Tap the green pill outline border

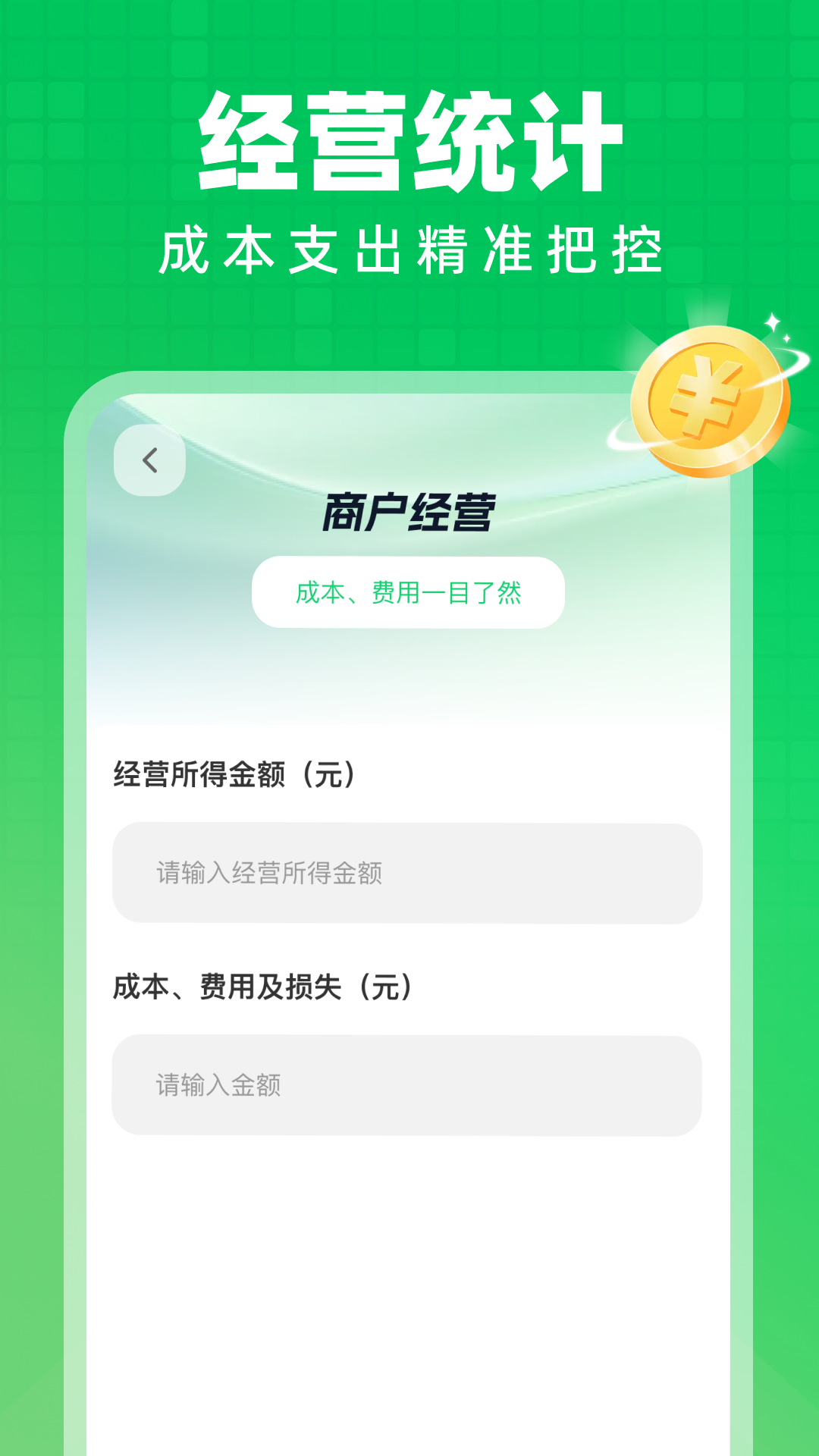[408, 560]
